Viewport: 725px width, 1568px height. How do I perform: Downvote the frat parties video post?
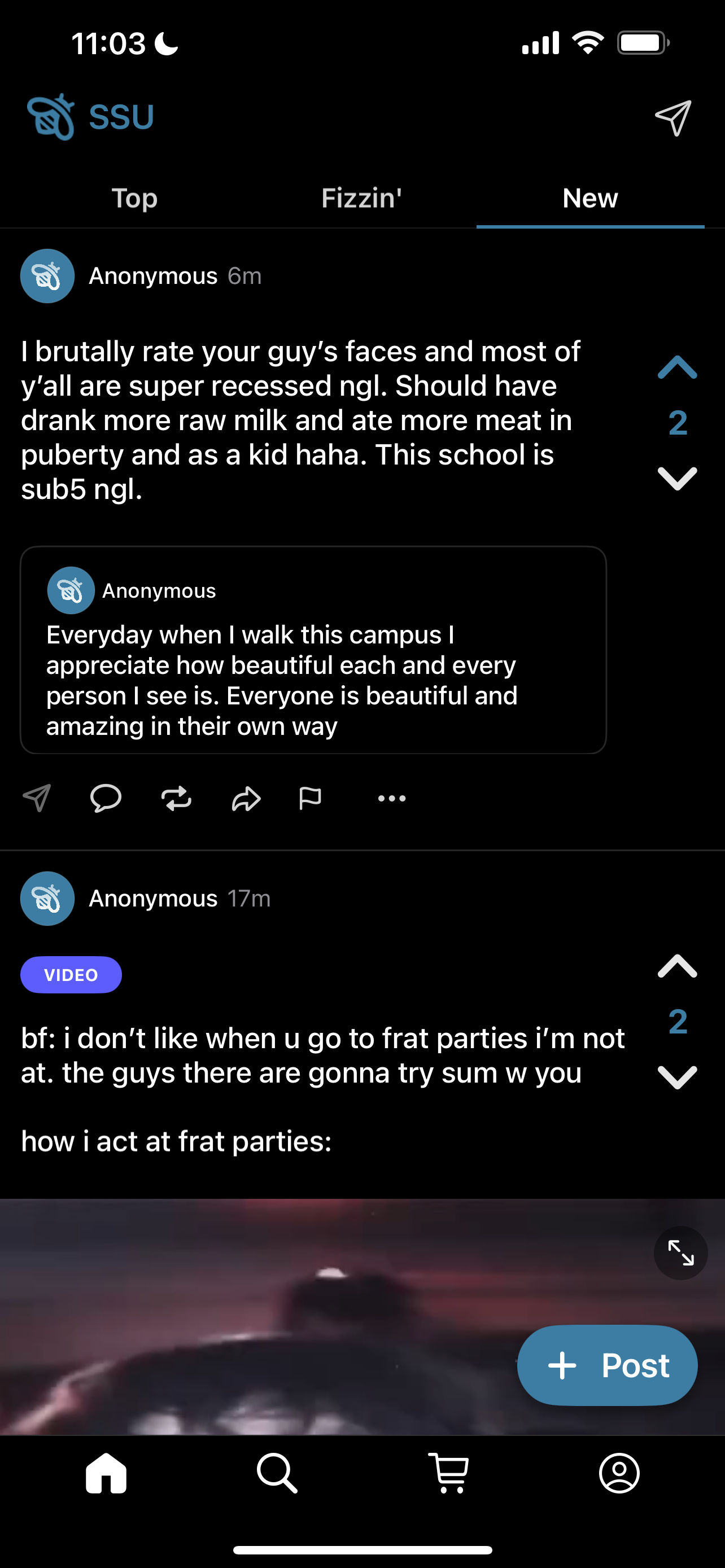(677, 1077)
